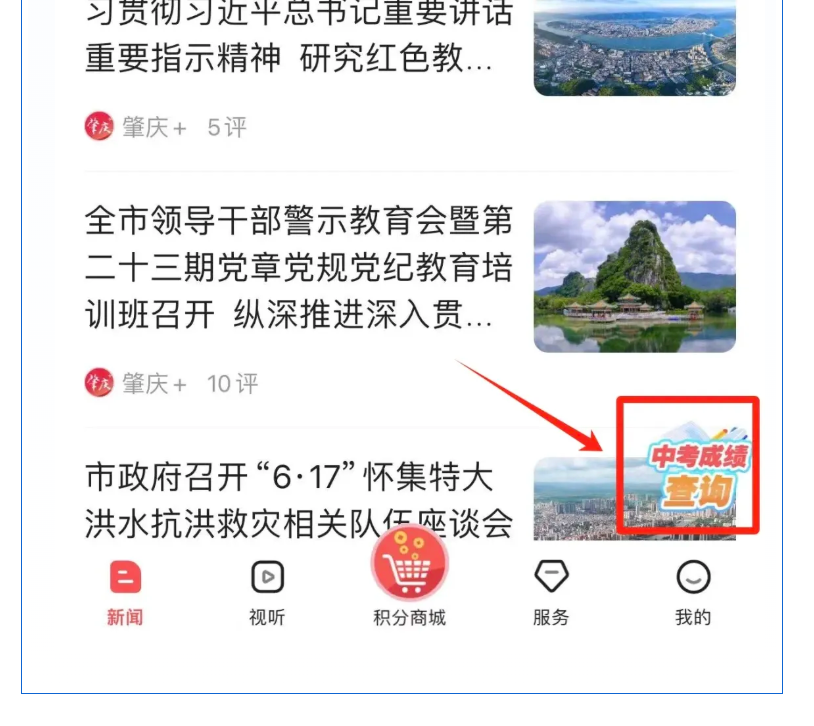Switch to the 新闻 tab
The image size is (814, 726).
pyautogui.click(x=125, y=593)
